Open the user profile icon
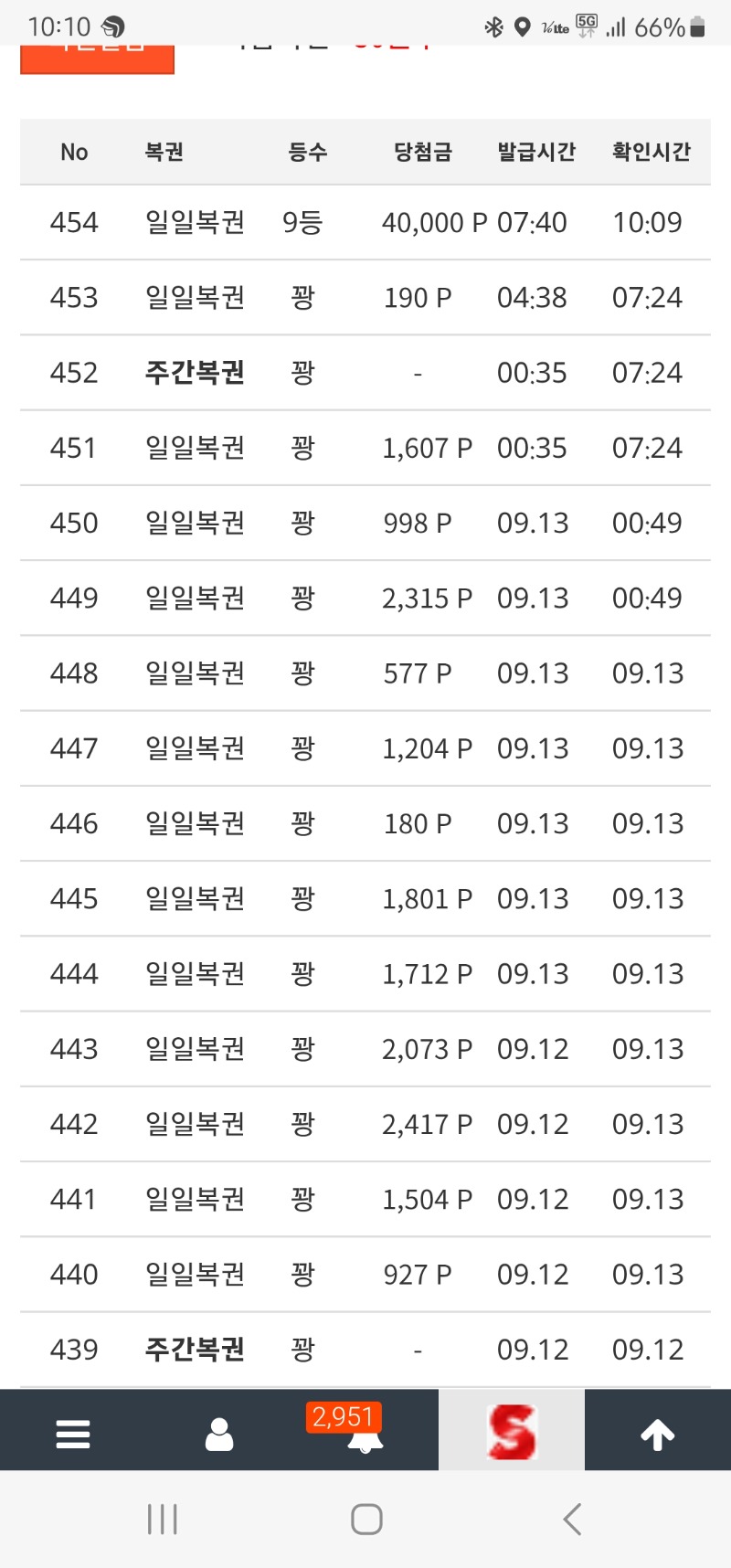This screenshot has width=731, height=1568. point(219,1434)
